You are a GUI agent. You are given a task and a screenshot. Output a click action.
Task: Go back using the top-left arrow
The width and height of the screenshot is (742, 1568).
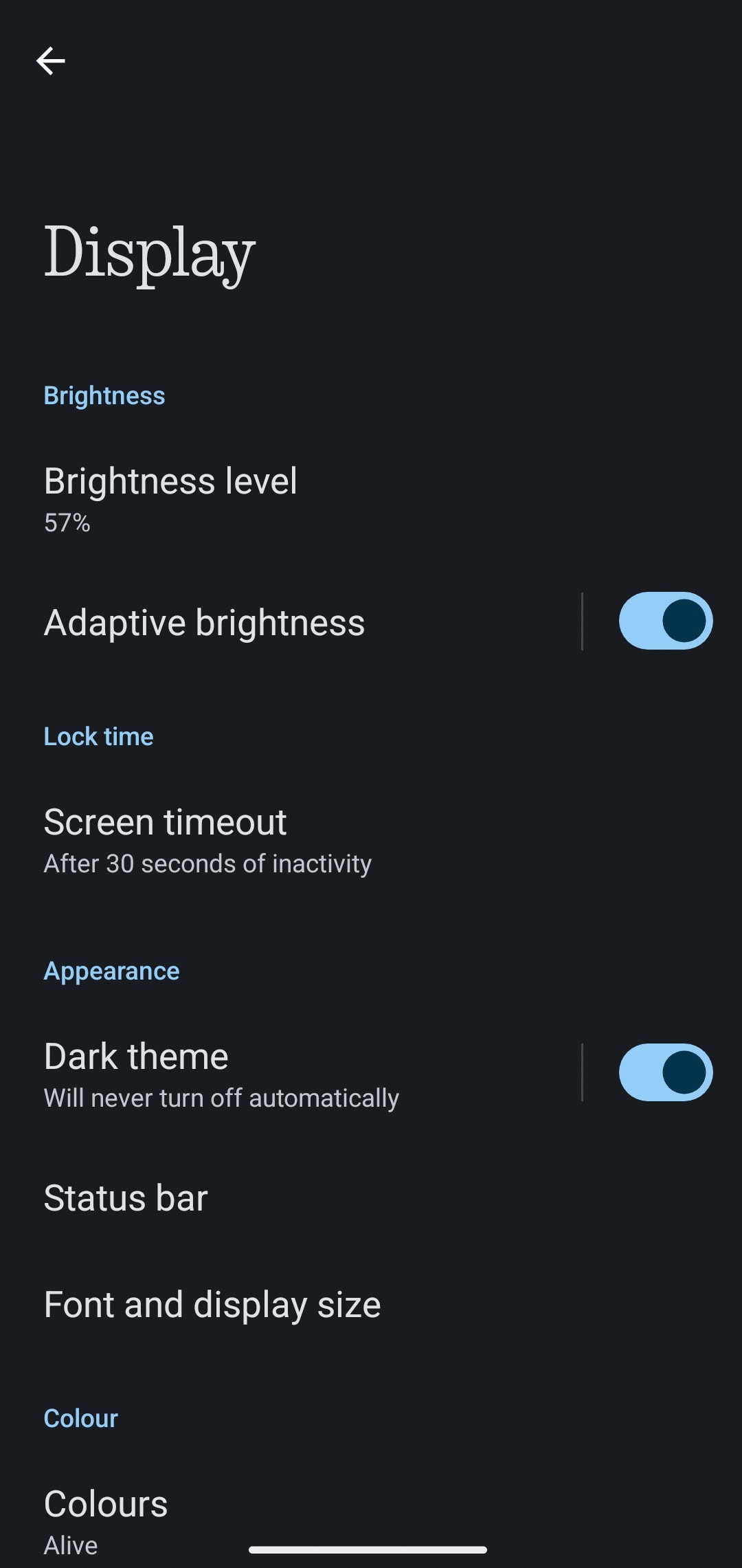tap(50, 61)
